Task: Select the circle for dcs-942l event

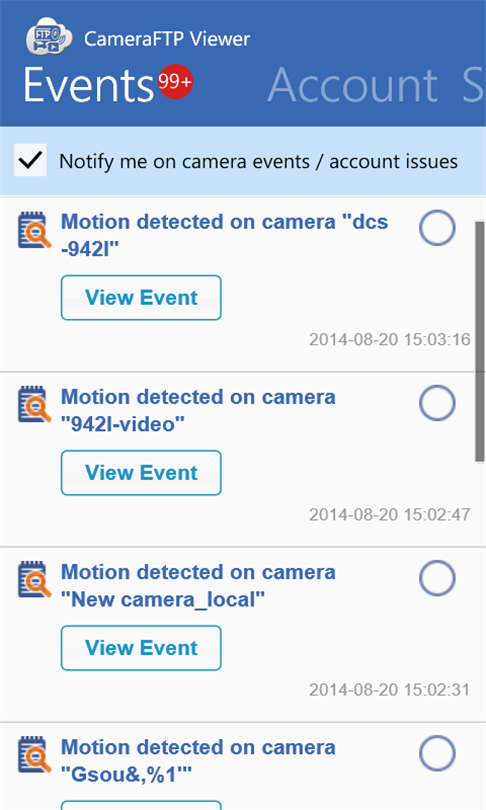Action: [x=437, y=227]
